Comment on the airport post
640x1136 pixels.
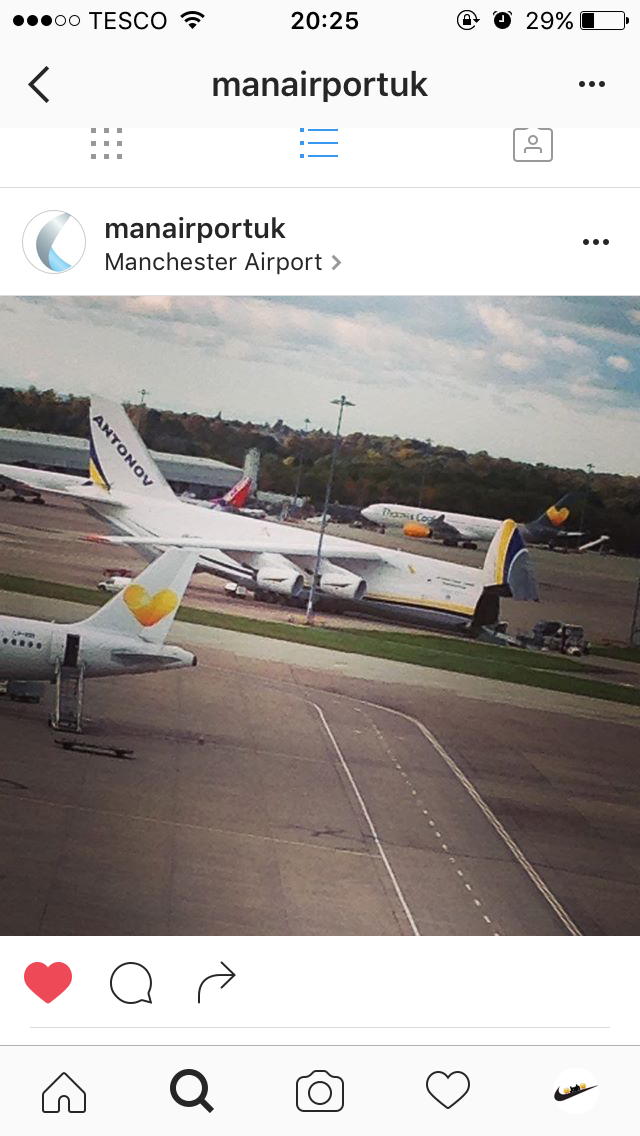click(131, 983)
